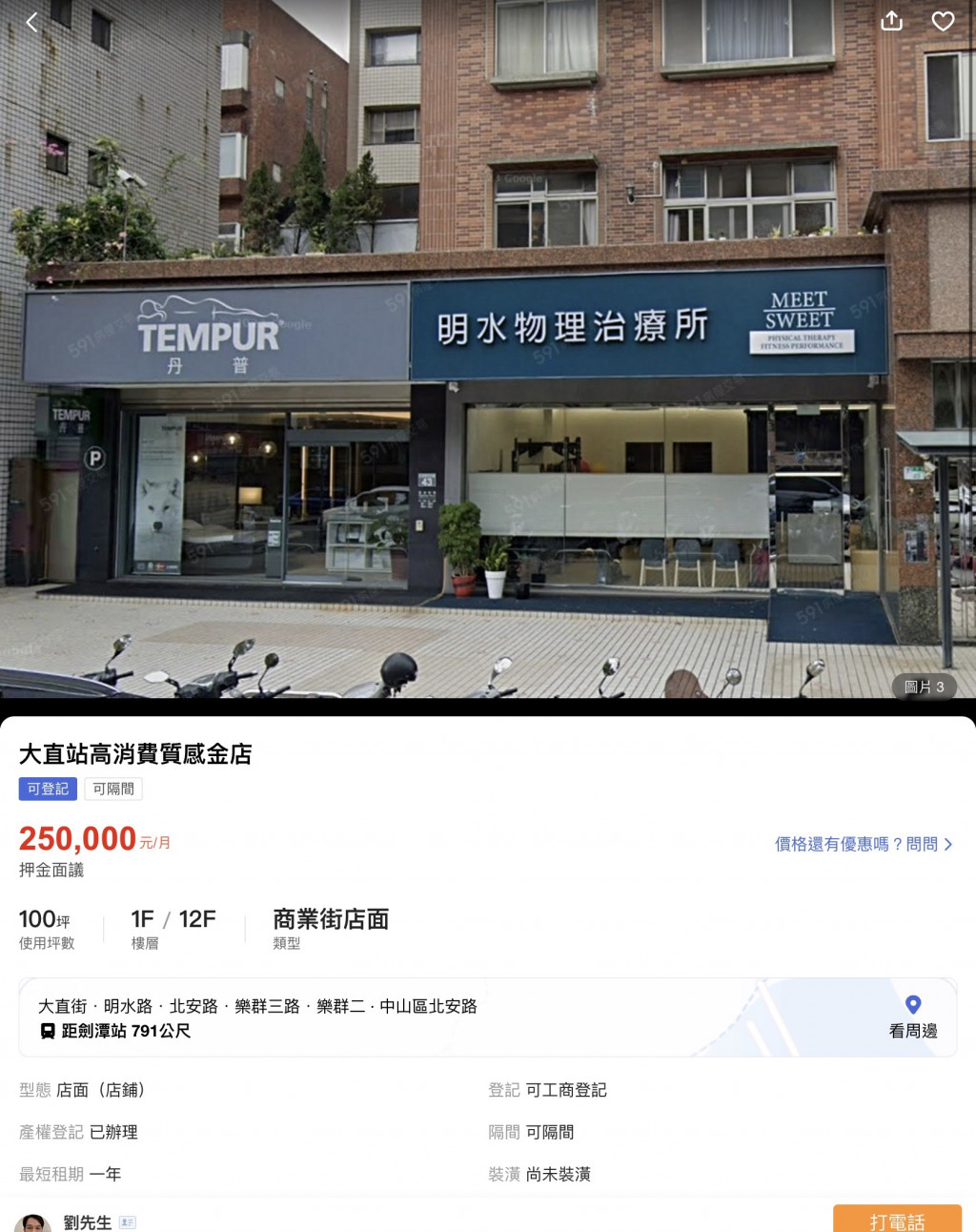Go back using the arrow icon
Image resolution: width=976 pixels, height=1232 pixels.
[31, 22]
